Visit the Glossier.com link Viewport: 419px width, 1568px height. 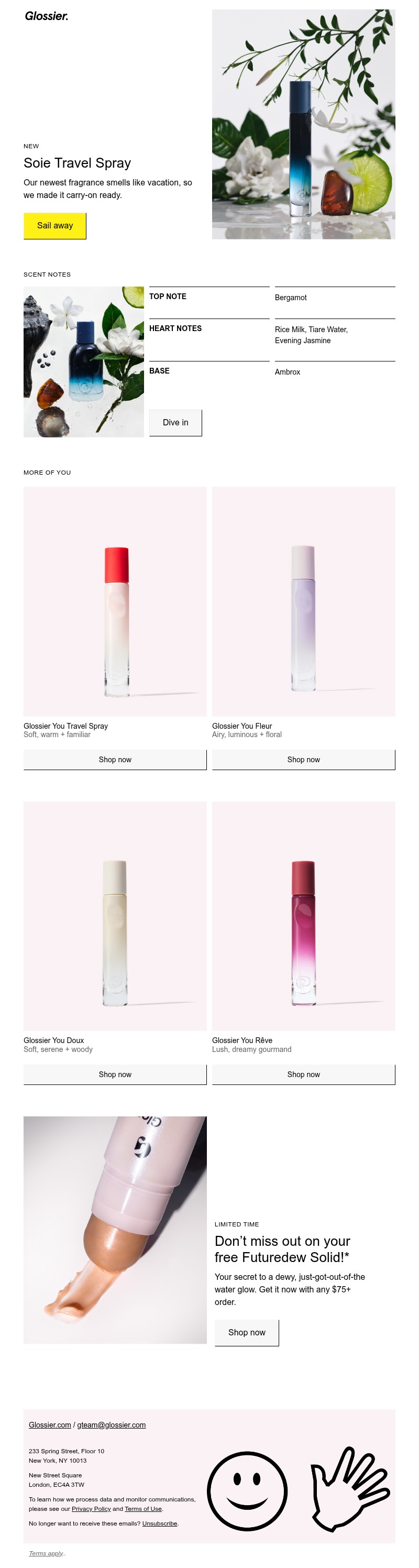point(50,1425)
